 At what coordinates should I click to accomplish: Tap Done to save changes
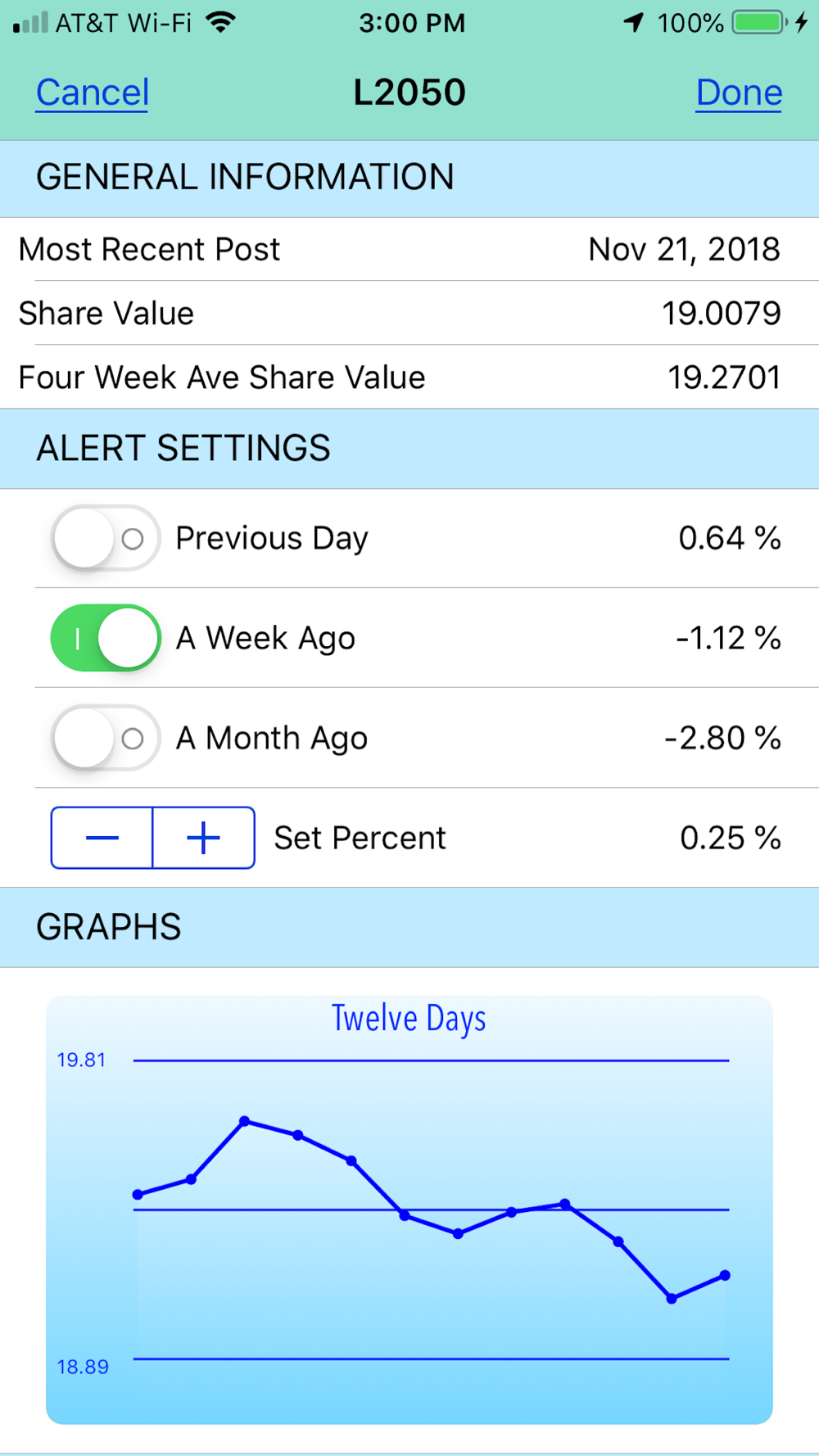739,93
